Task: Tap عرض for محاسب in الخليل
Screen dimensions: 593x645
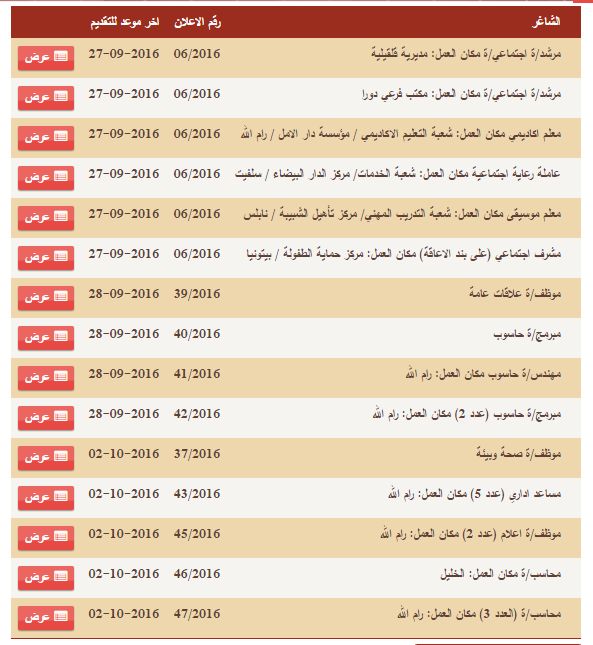Action: click(46, 577)
